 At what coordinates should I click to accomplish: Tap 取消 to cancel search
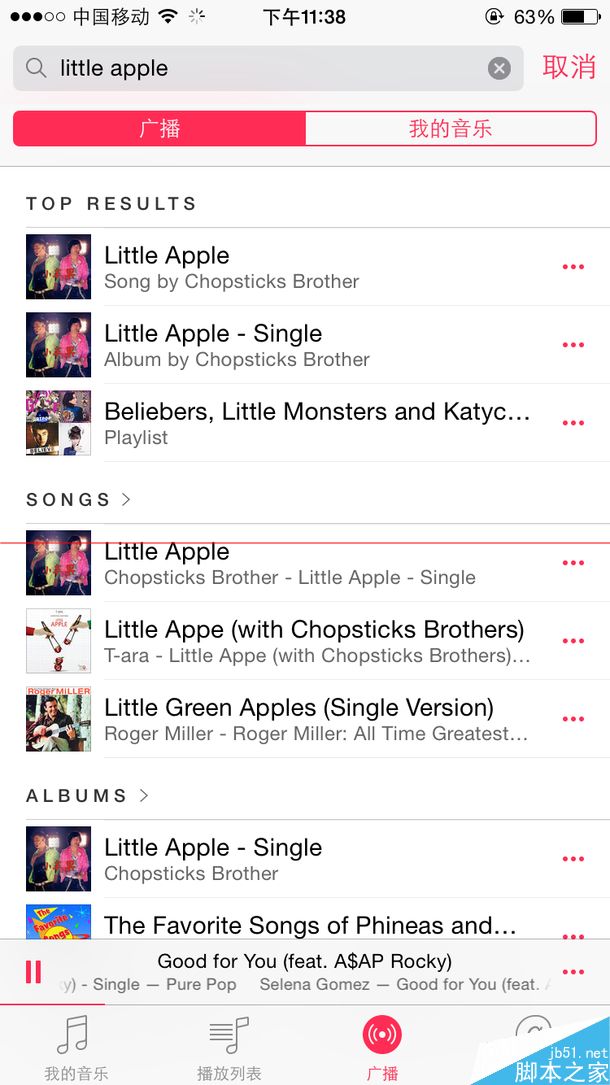(569, 67)
